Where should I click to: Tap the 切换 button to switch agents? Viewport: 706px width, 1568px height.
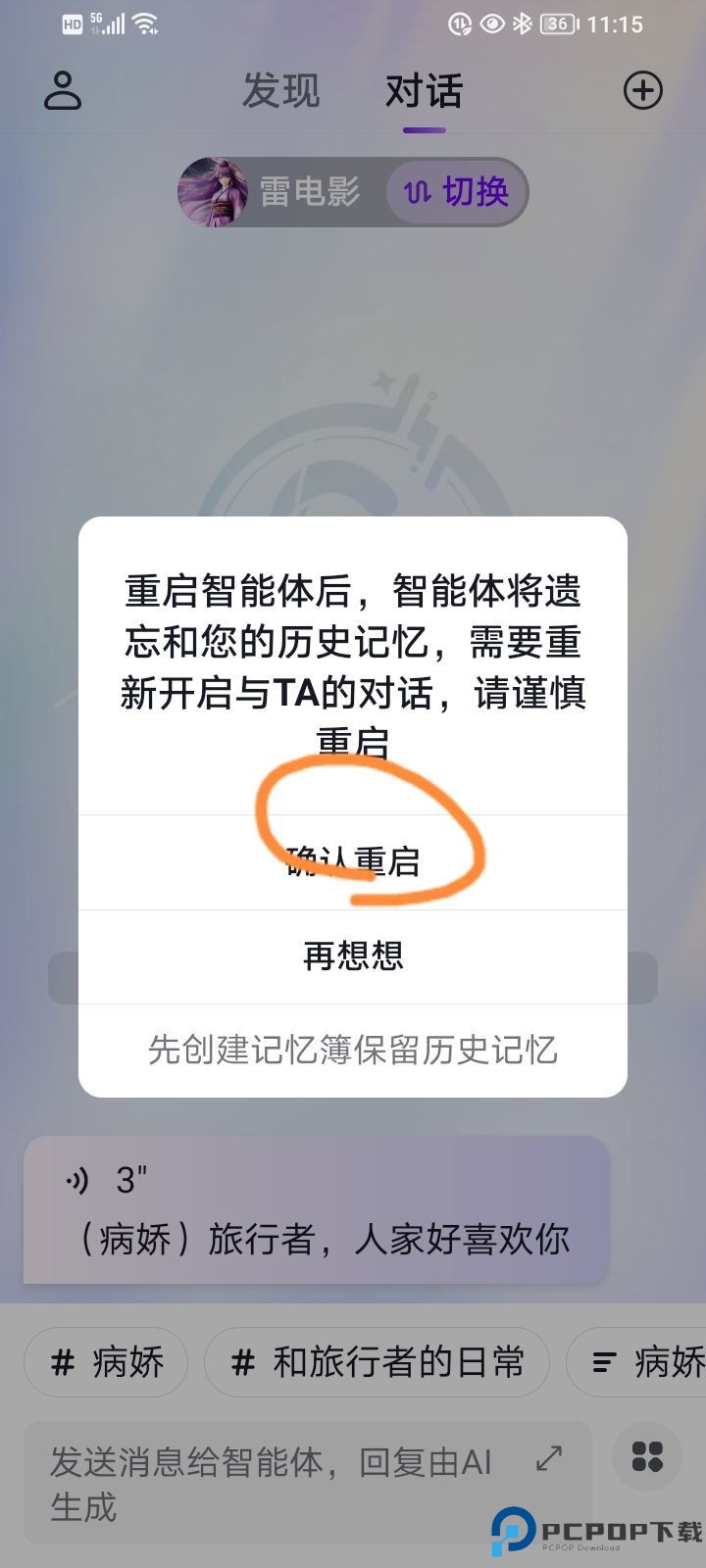coord(458,191)
